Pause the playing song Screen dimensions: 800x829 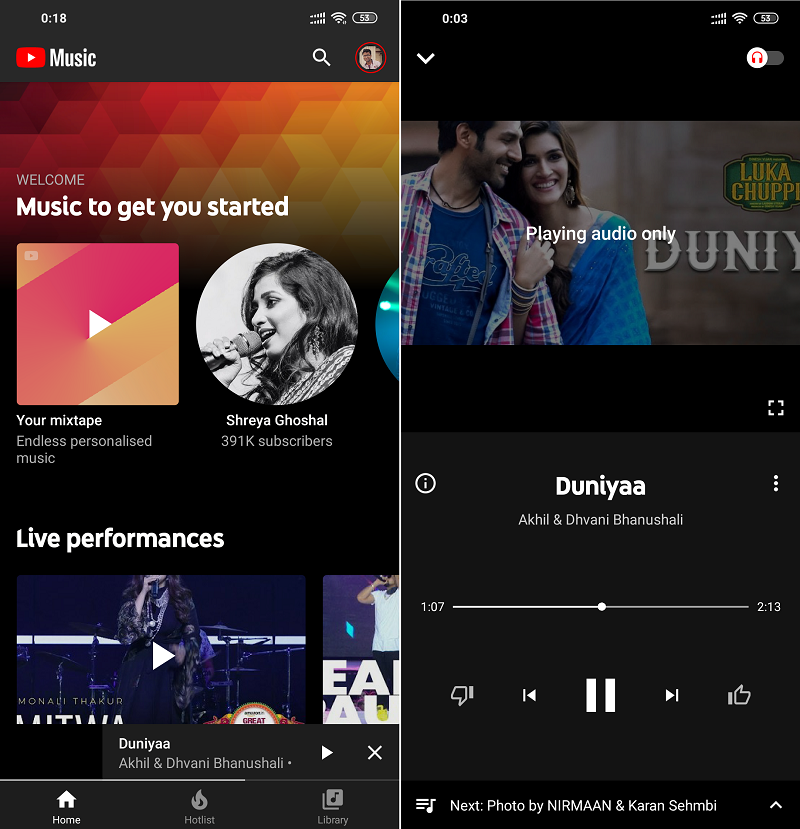(x=601, y=695)
